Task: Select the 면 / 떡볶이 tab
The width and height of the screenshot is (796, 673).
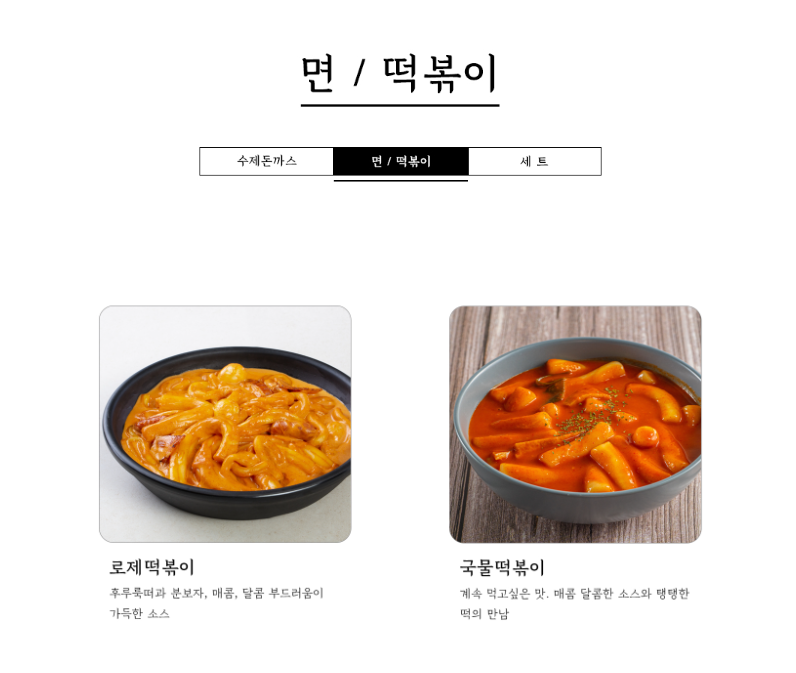Action: point(400,161)
